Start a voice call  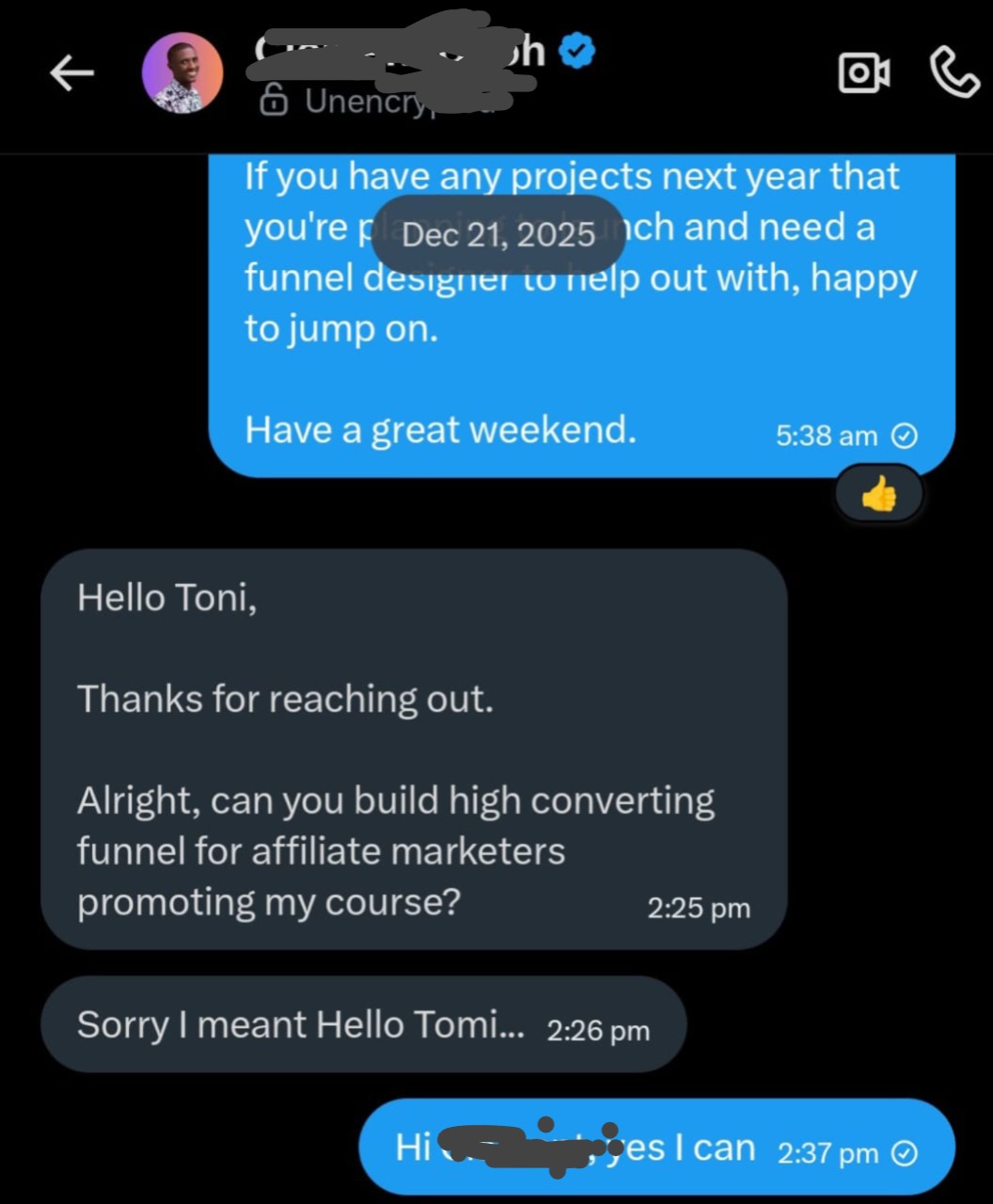tap(954, 73)
